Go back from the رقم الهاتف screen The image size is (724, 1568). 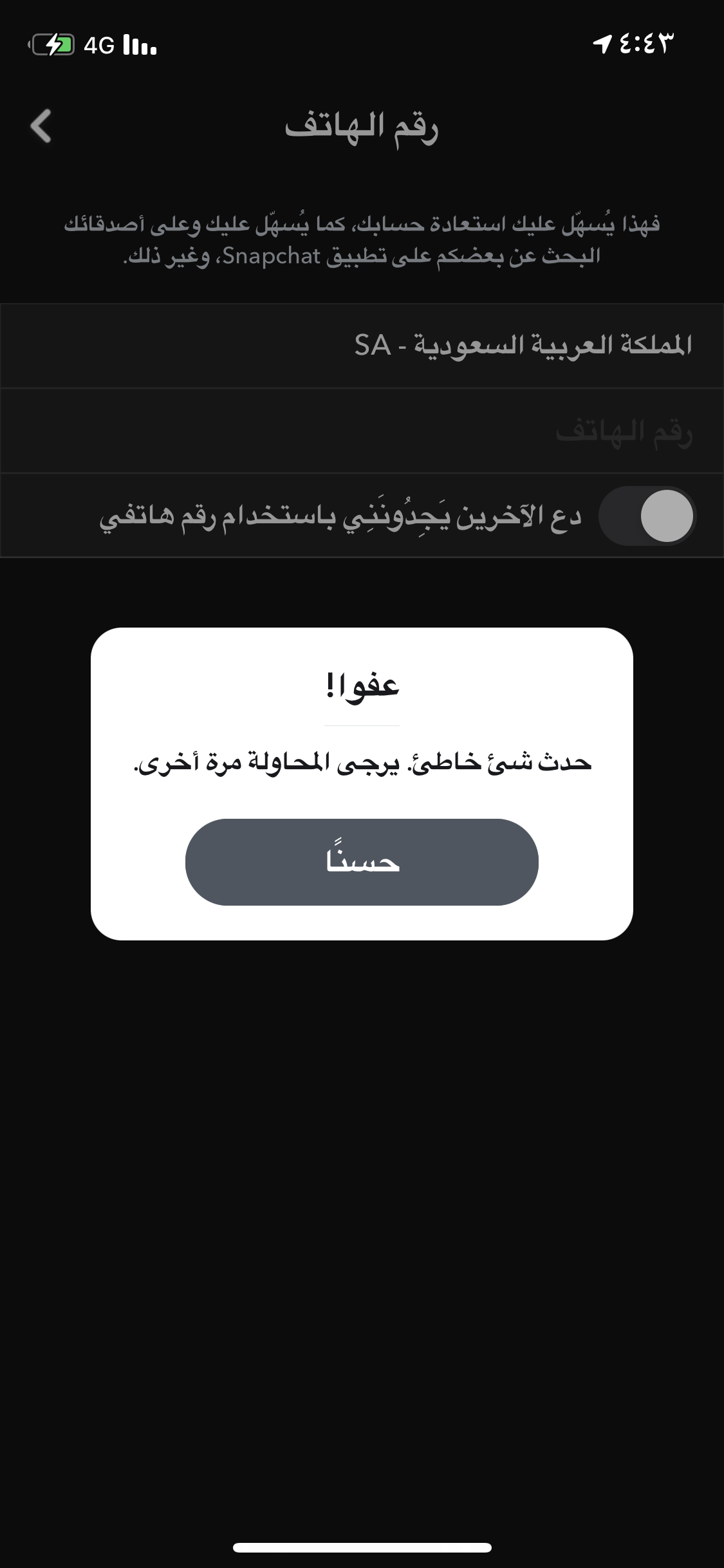click(x=41, y=126)
